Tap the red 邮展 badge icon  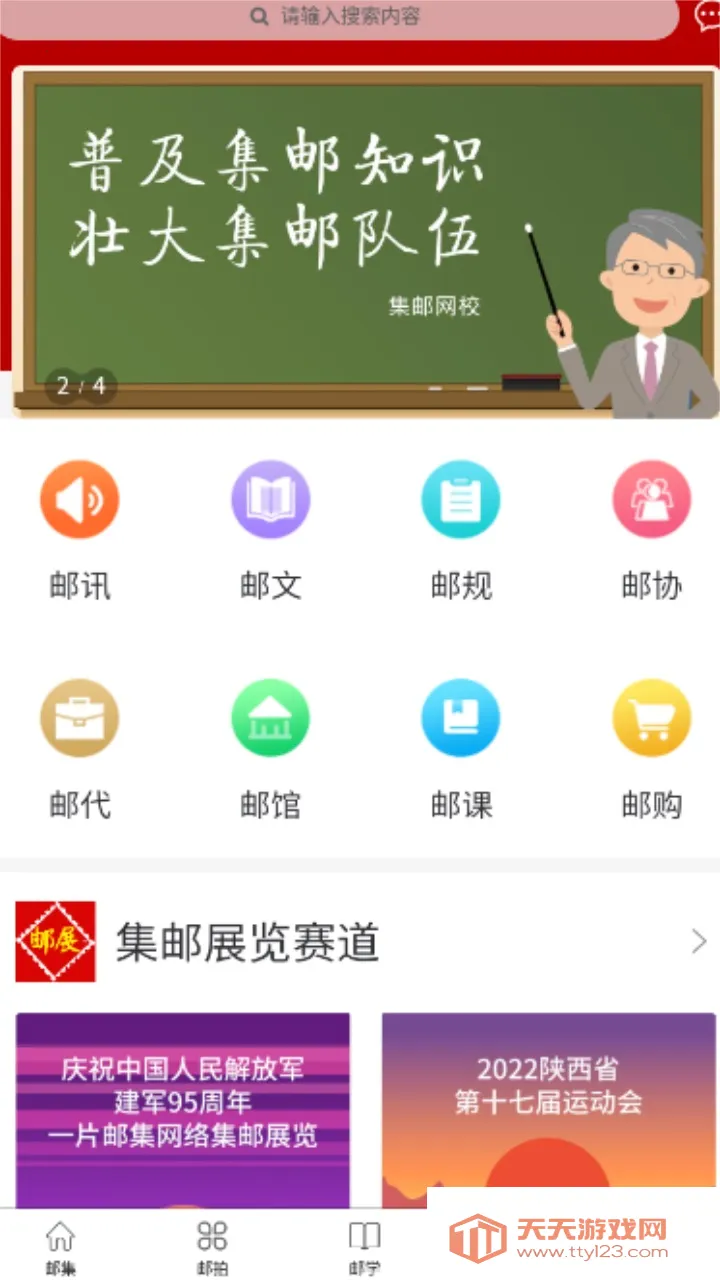tap(55, 941)
